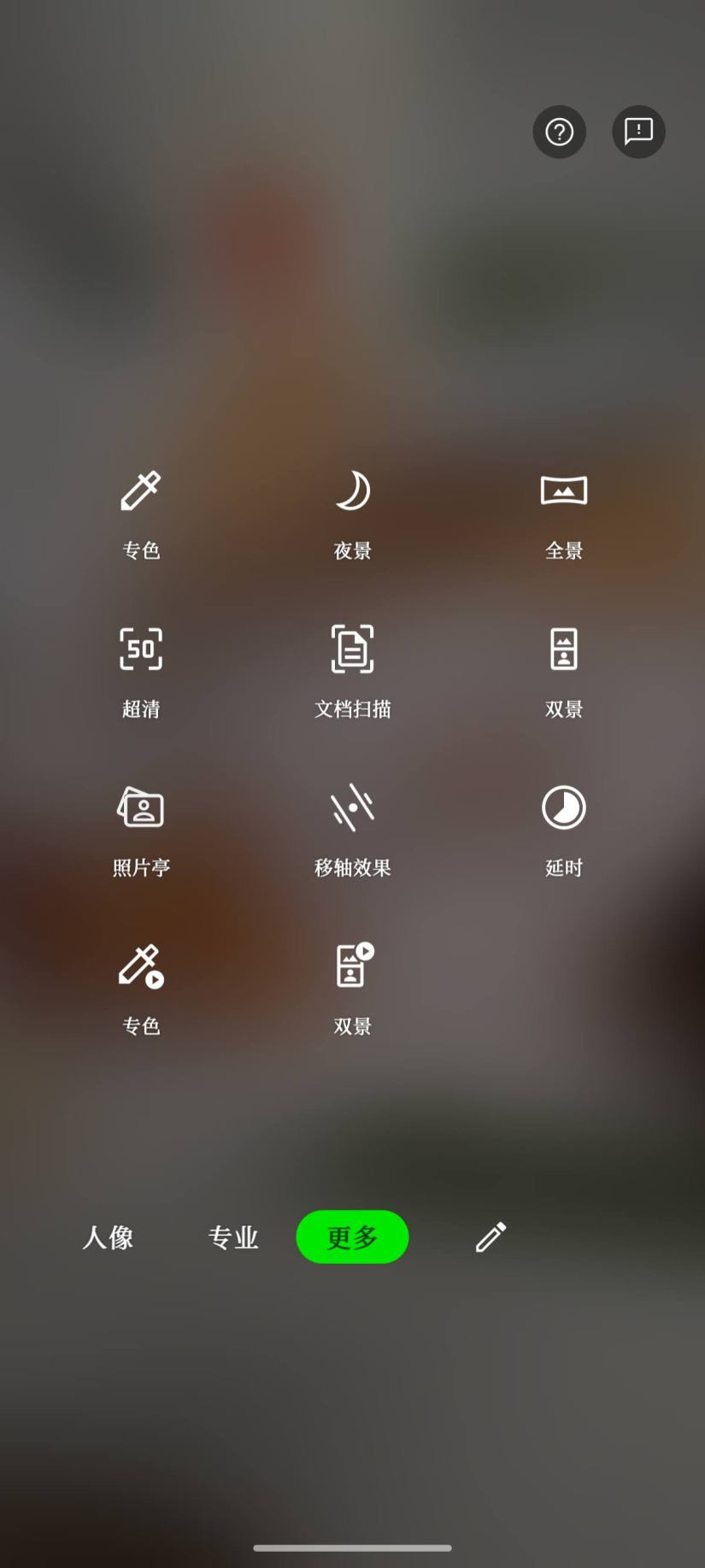This screenshot has height=1568, width=705.
Task: Open the help question-mark icon
Action: coord(560,132)
